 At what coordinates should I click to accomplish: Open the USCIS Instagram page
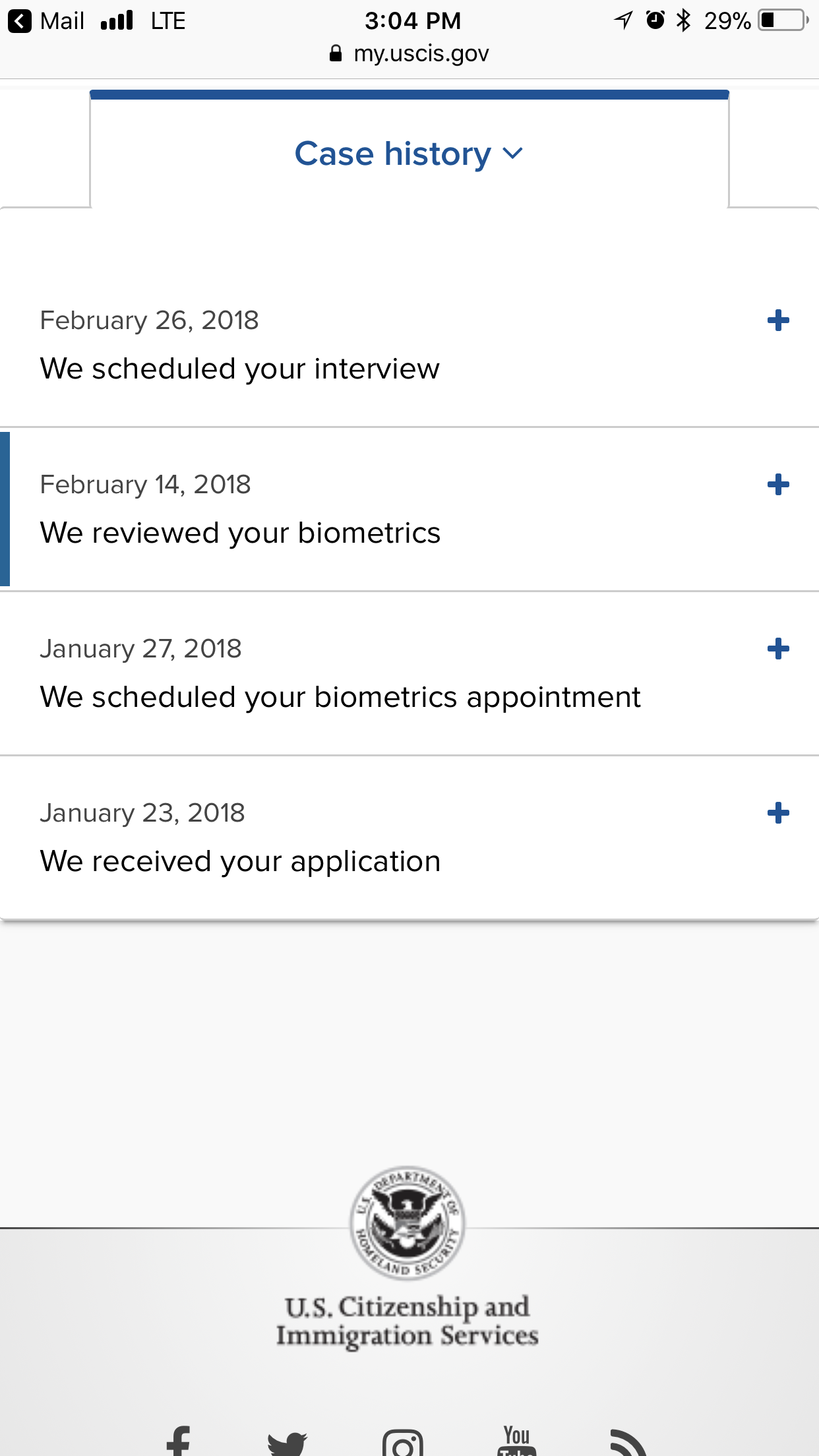click(x=402, y=1443)
